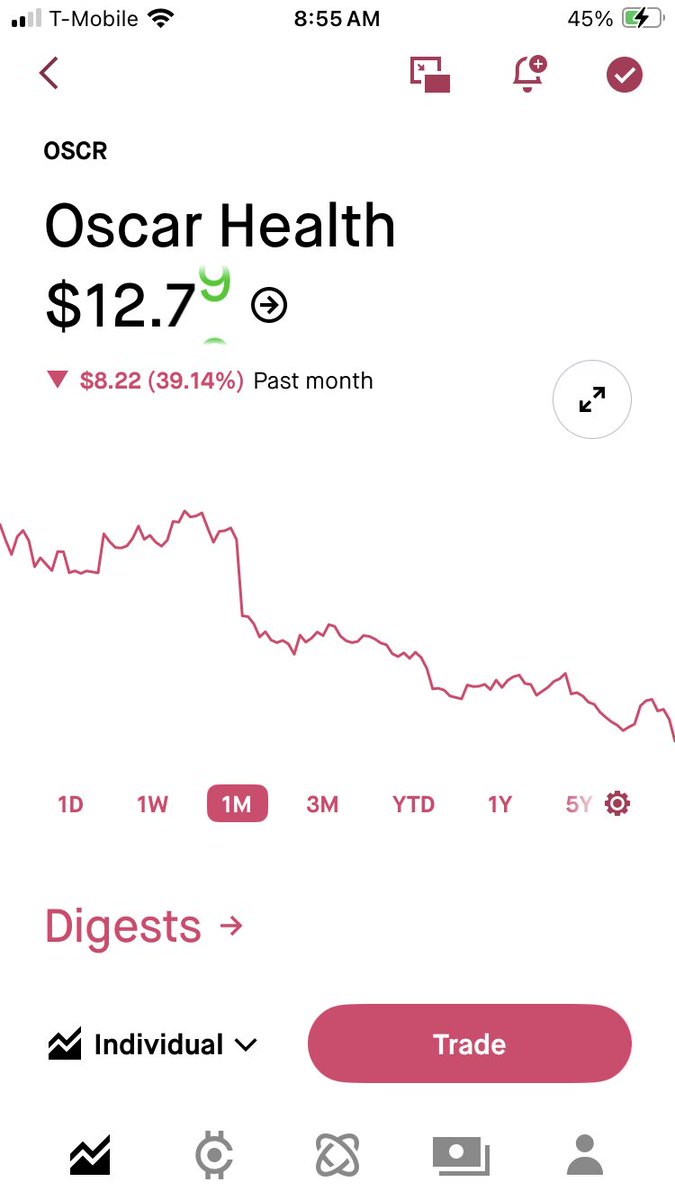Viewport: 675px width, 1200px height.
Task: Tap the Trade button
Action: tap(470, 1044)
